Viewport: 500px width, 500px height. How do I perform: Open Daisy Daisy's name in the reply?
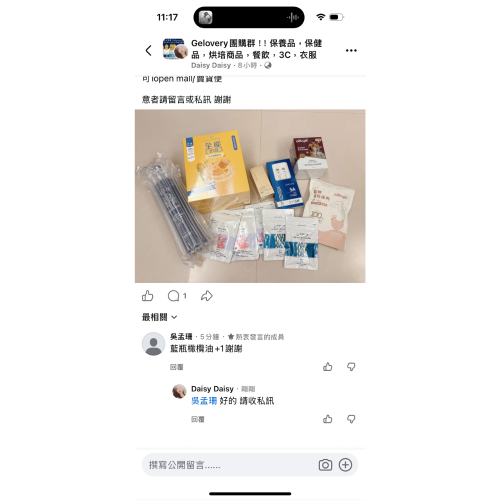212,389
